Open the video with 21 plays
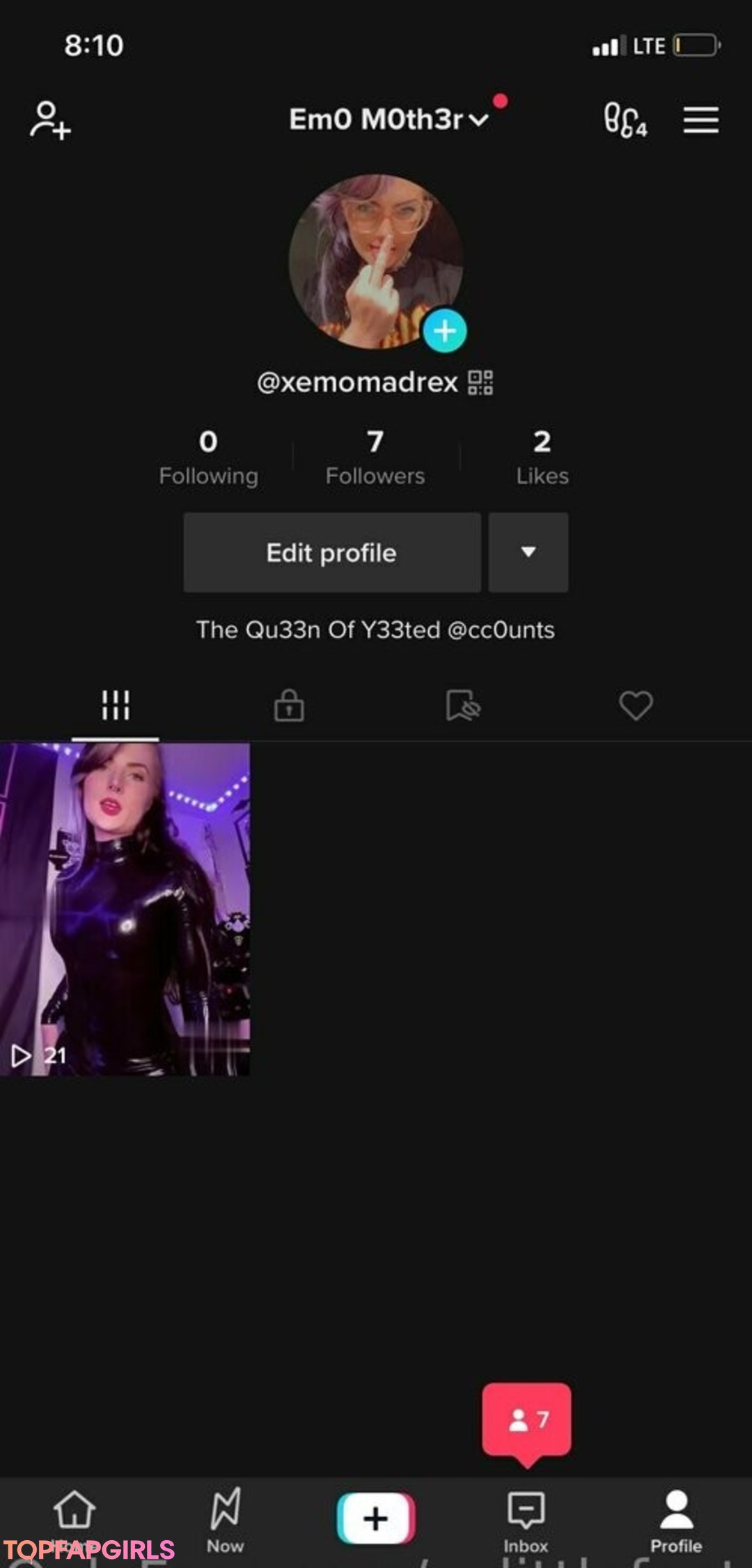Image resolution: width=752 pixels, height=1568 pixels. pos(125,909)
